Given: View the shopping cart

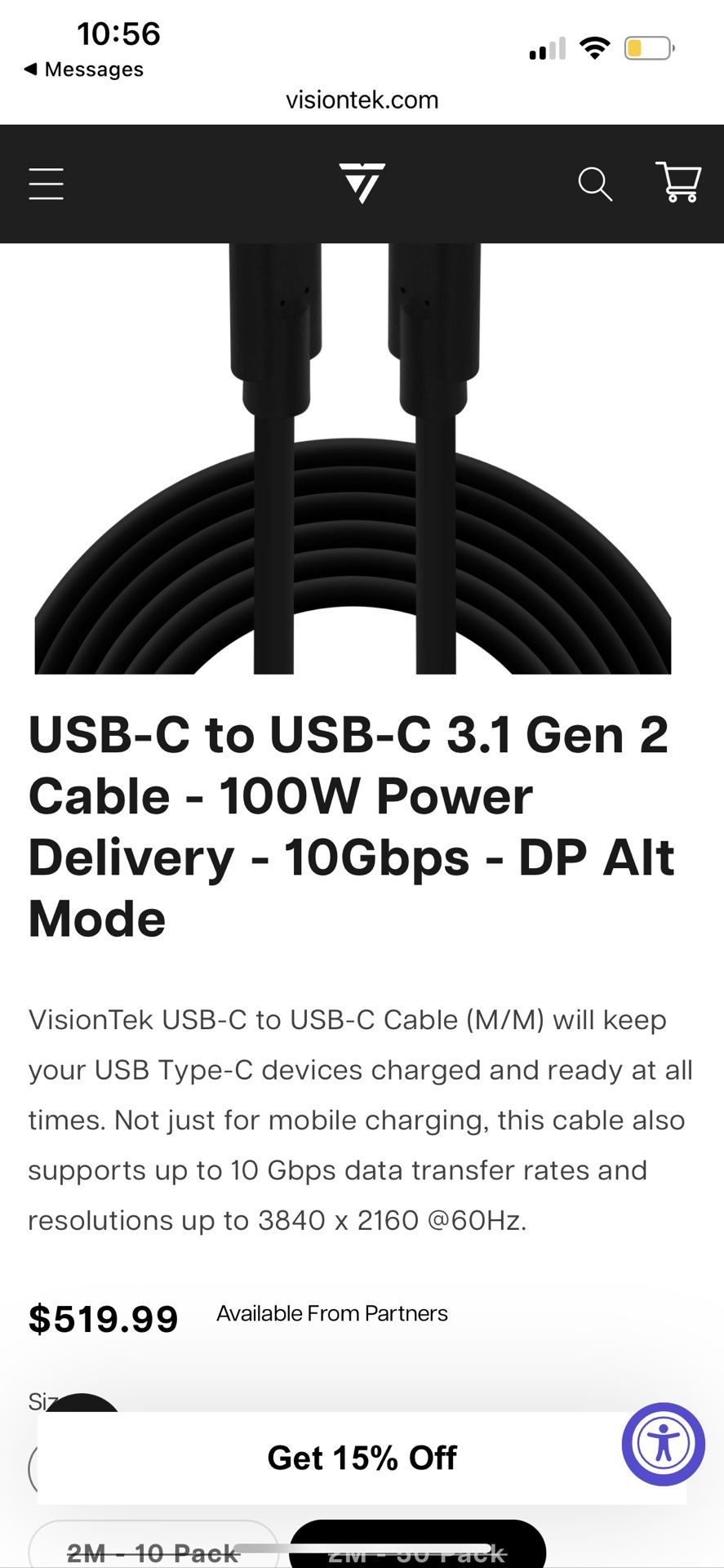Looking at the screenshot, I should (678, 181).
